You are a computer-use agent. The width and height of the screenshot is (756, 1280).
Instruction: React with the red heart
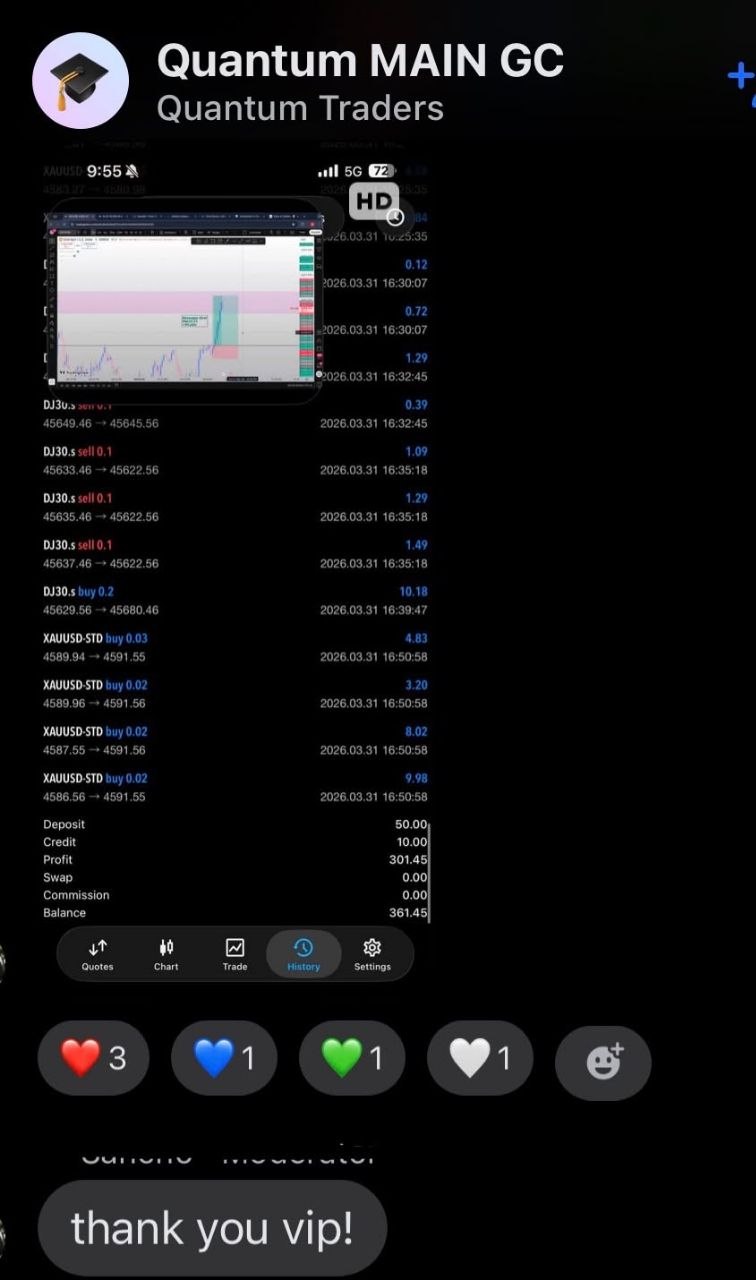(93, 1058)
